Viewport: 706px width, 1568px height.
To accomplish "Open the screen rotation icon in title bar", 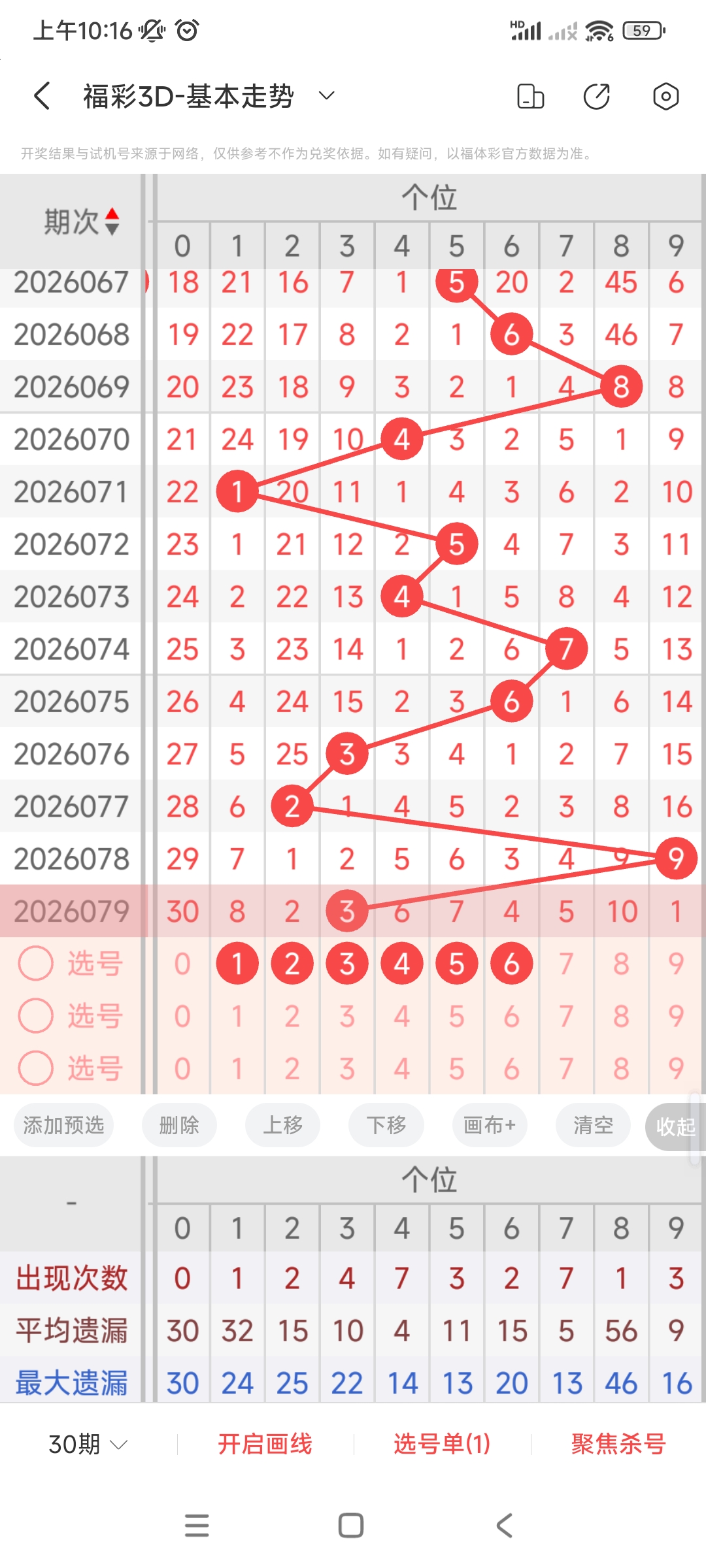I will pyautogui.click(x=529, y=96).
